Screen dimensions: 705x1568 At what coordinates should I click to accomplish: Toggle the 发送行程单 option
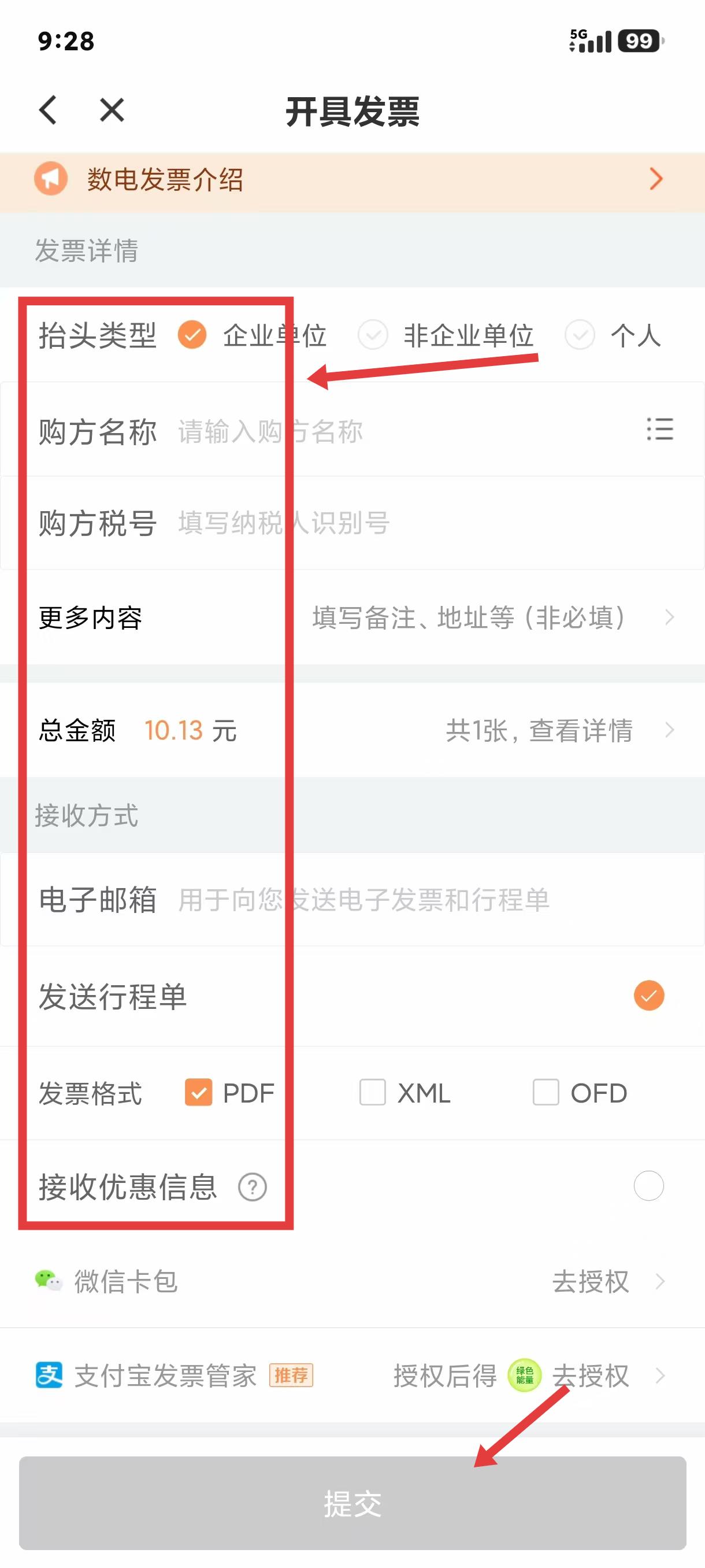tap(649, 996)
